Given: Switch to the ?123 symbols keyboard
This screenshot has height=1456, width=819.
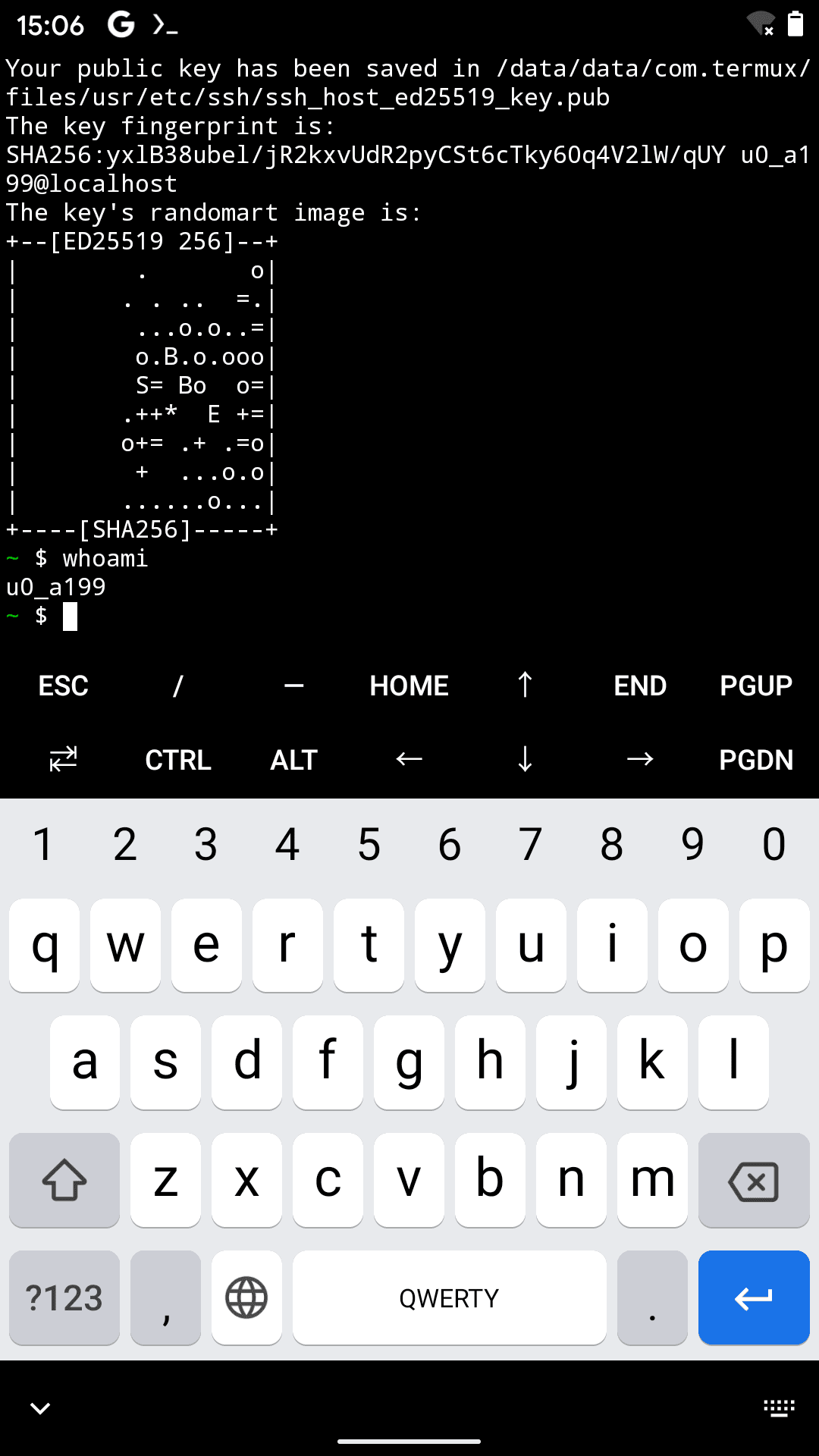Looking at the screenshot, I should pyautogui.click(x=64, y=1298).
